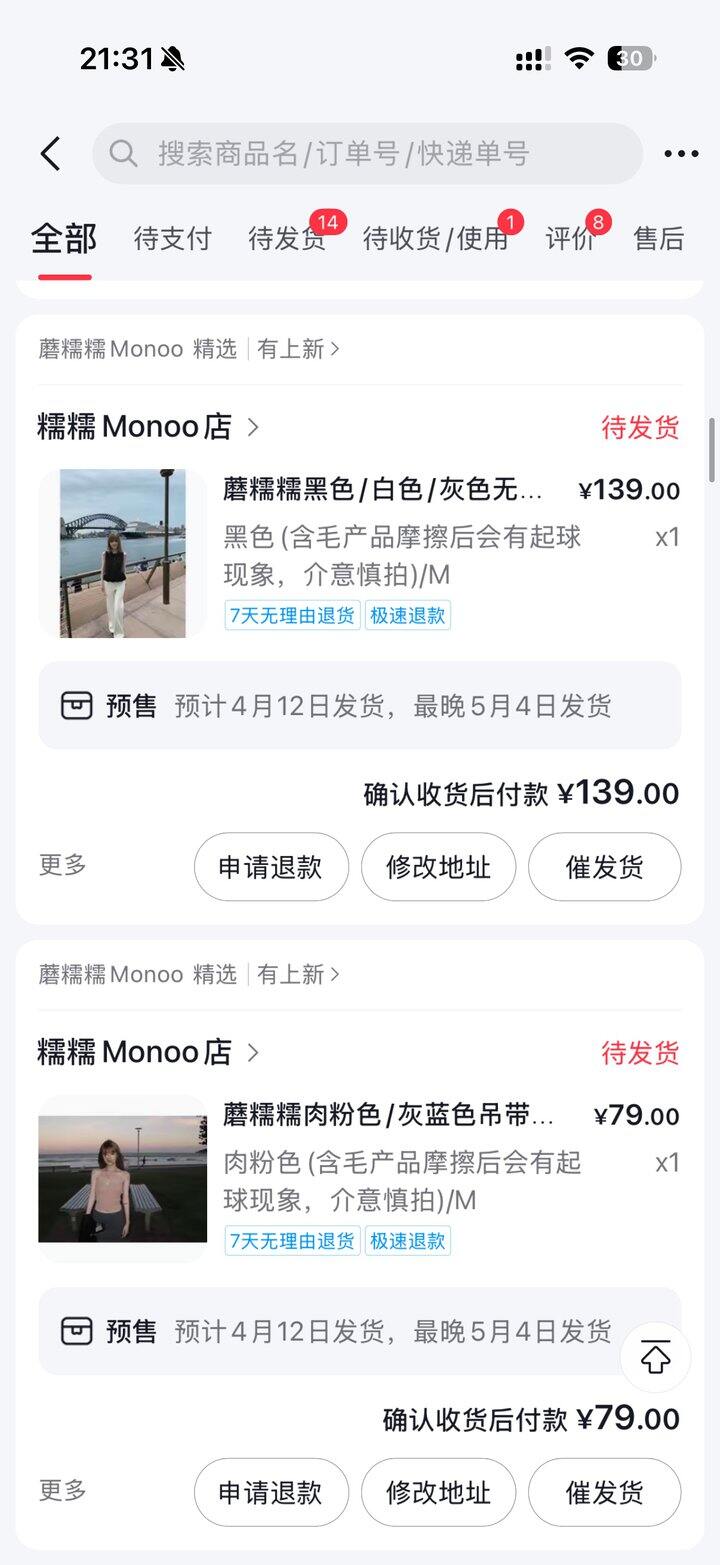Viewport: 720px width, 1565px height.
Task: Switch to the 待发货 tab
Action: pyautogui.click(x=286, y=239)
